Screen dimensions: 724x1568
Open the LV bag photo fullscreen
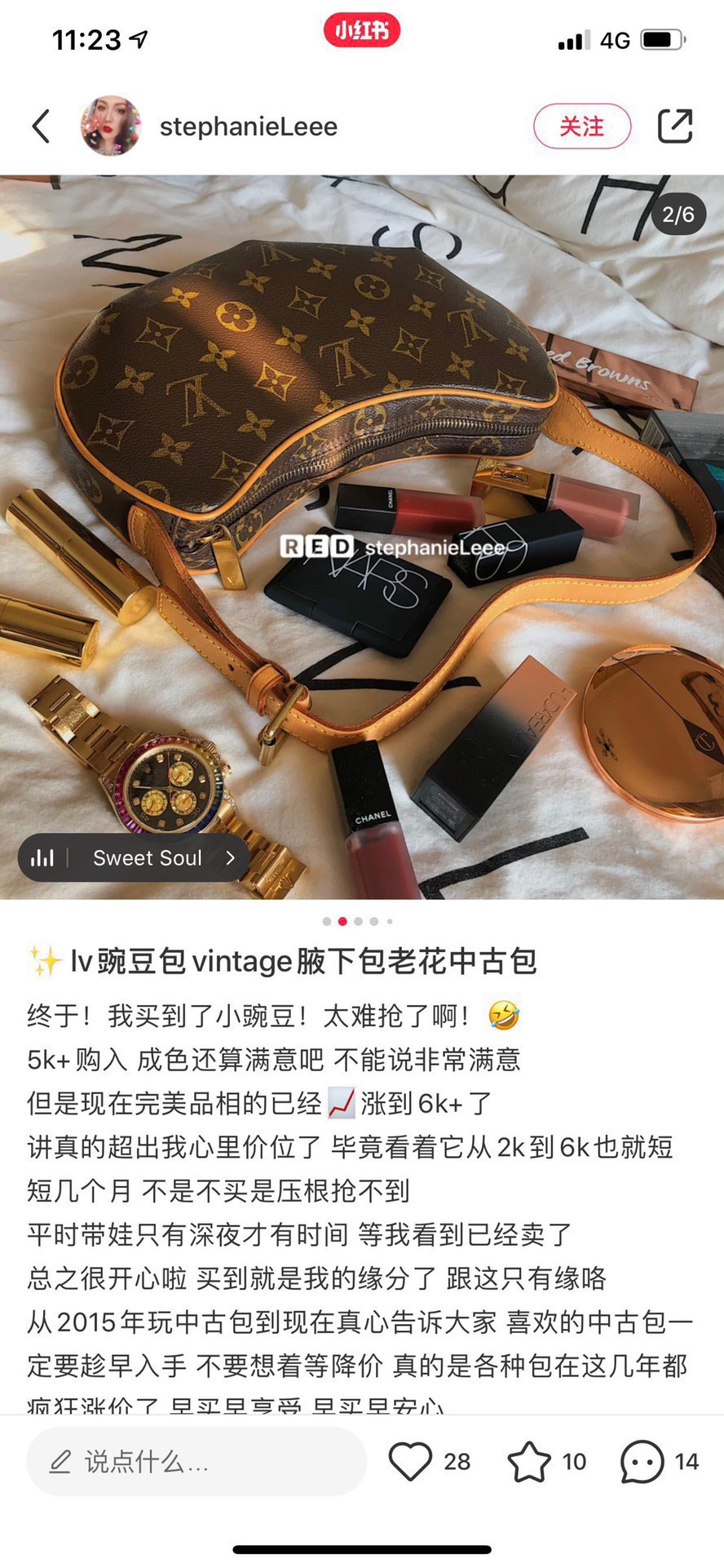(x=362, y=457)
